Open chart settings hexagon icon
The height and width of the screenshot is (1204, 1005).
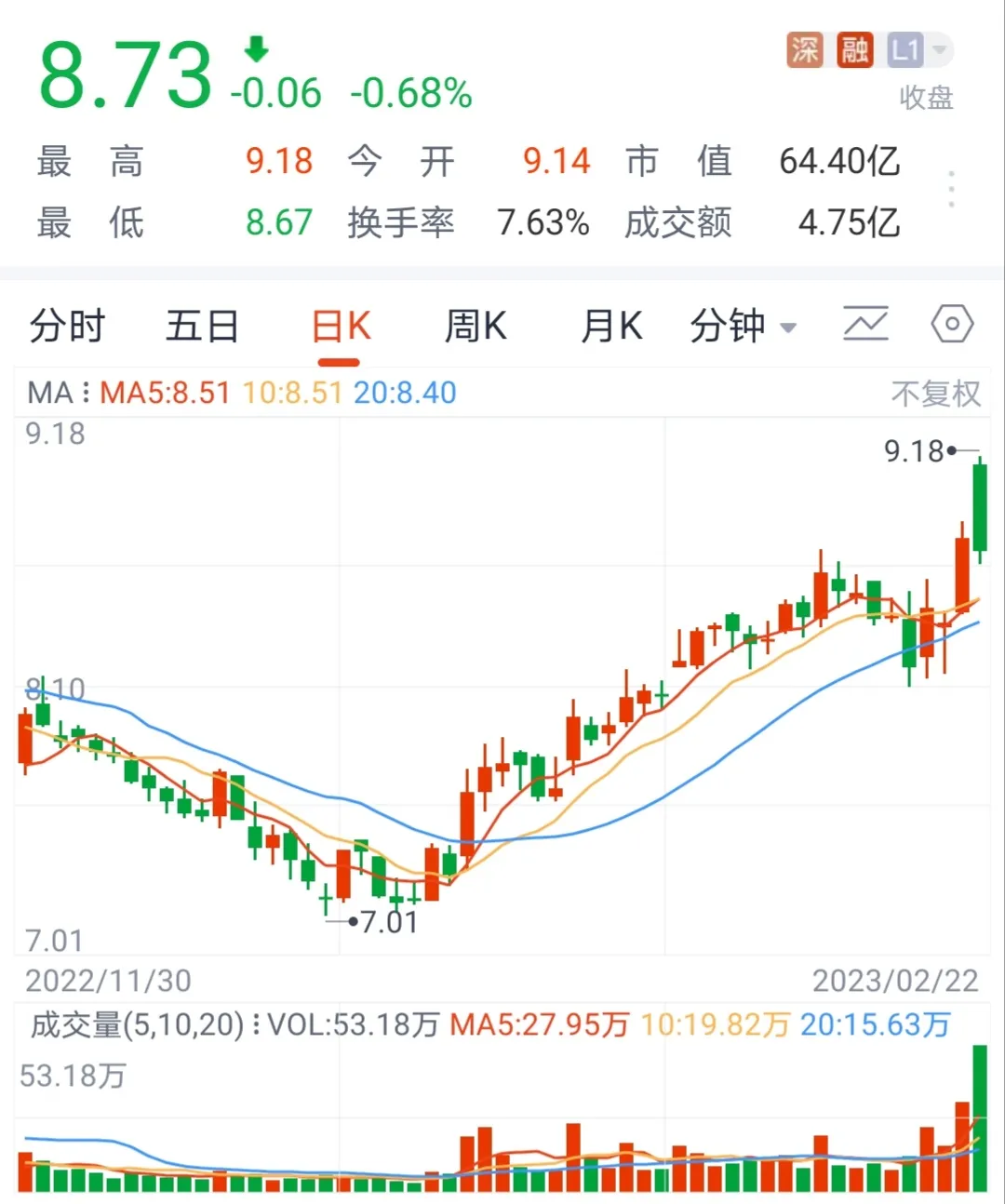tap(952, 325)
